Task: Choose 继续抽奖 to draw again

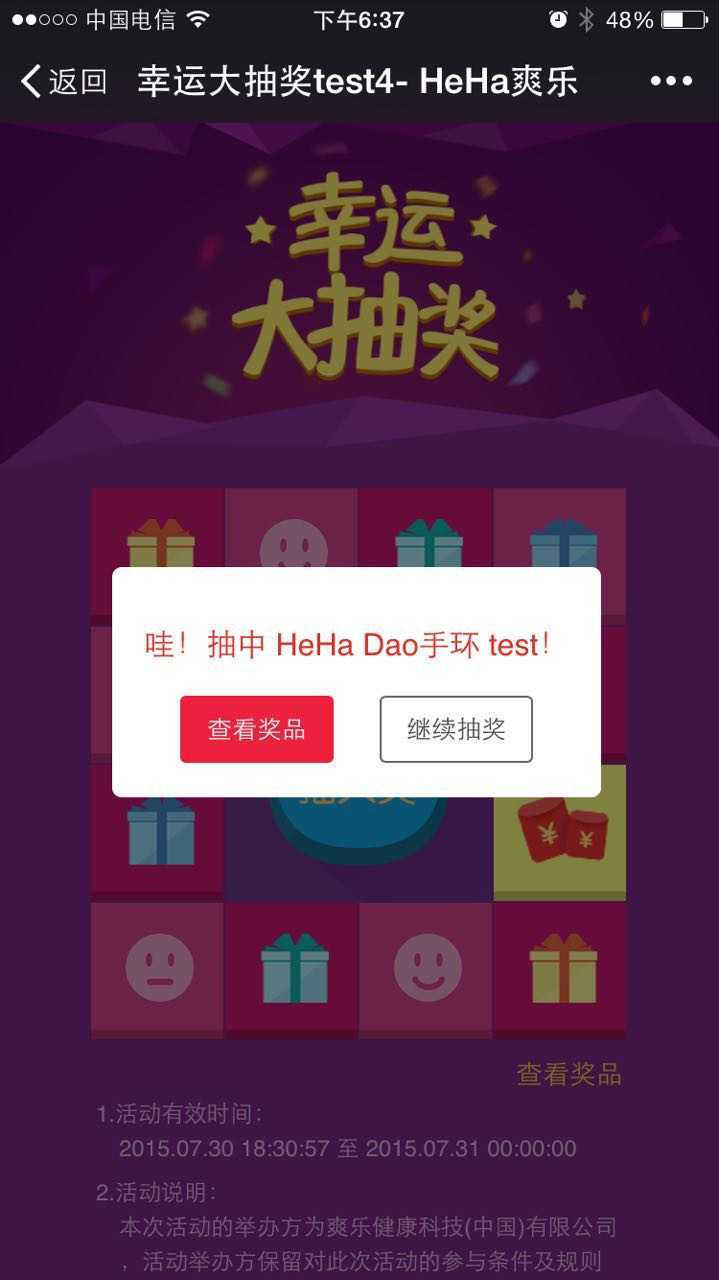Action: click(456, 729)
